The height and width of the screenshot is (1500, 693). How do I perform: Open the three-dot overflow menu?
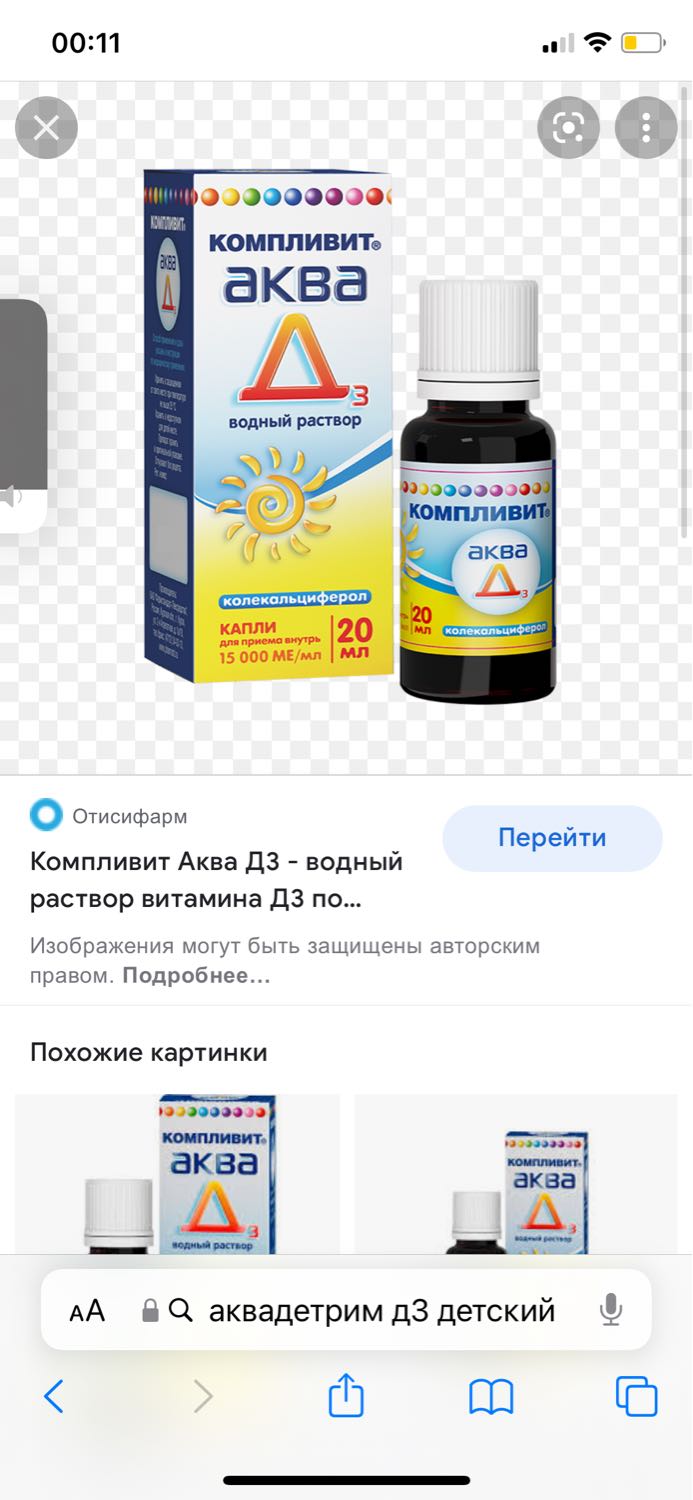646,128
